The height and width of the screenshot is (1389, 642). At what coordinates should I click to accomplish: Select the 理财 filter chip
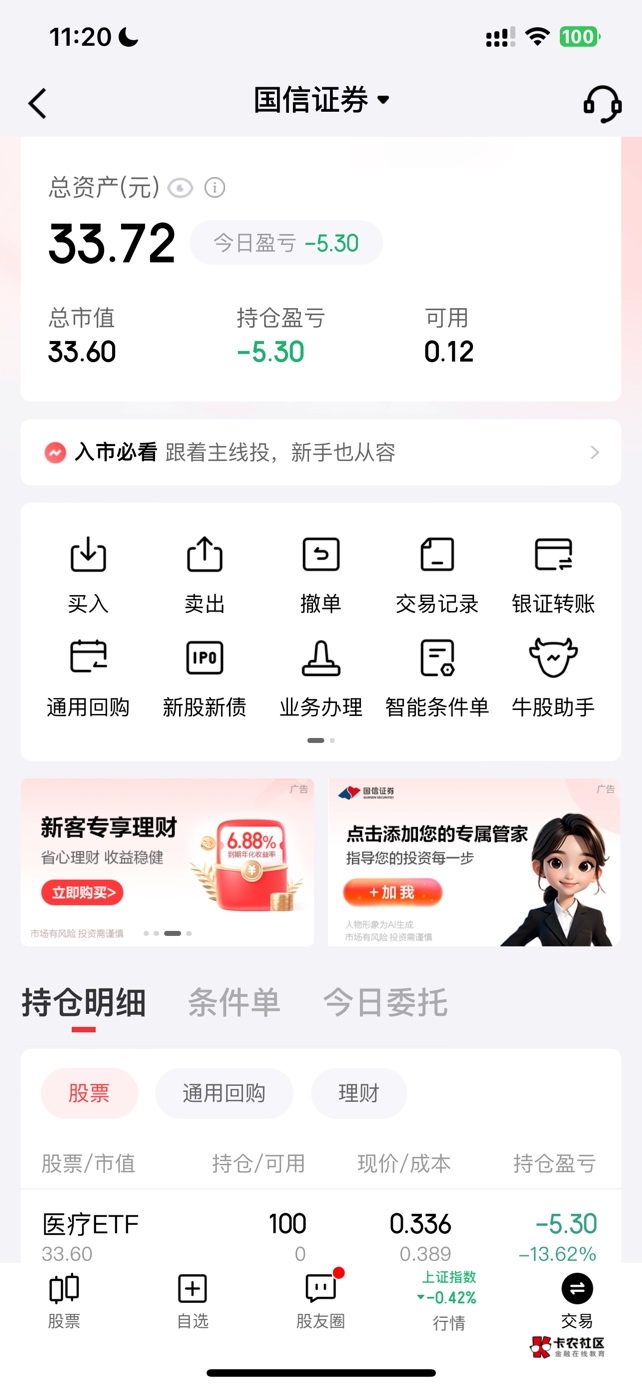click(x=359, y=1093)
